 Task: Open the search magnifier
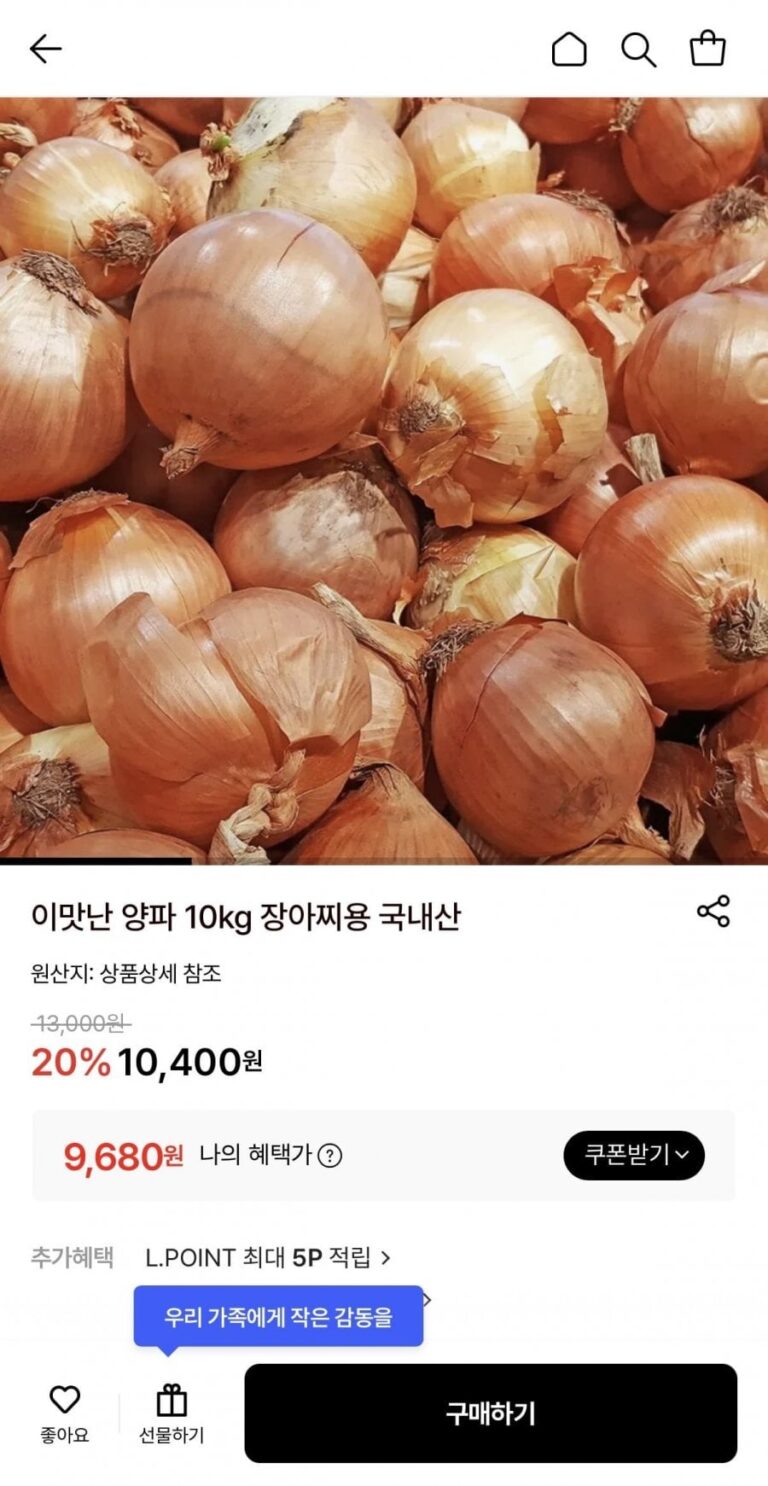[638, 48]
